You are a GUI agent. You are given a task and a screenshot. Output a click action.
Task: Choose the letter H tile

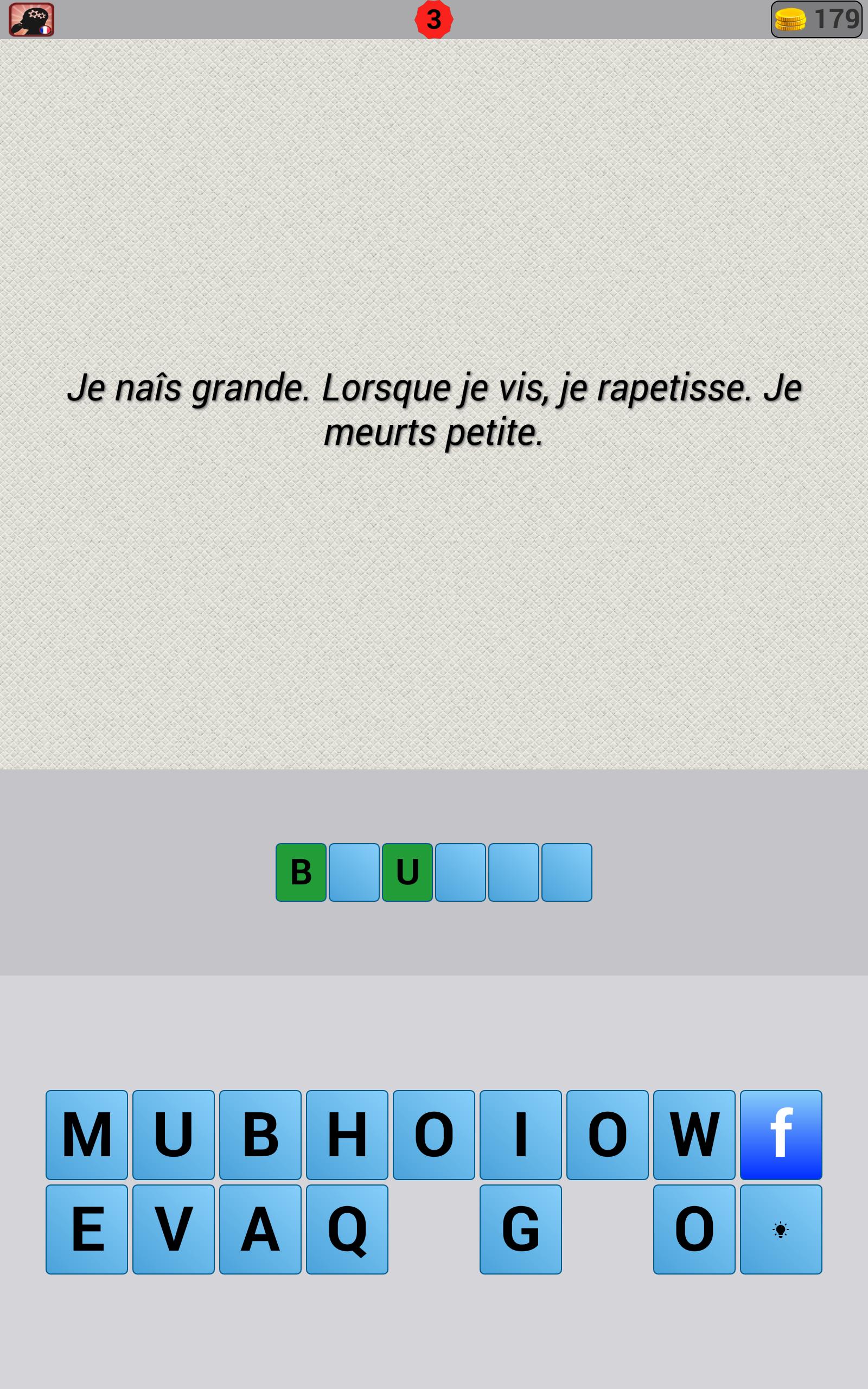pos(347,1135)
